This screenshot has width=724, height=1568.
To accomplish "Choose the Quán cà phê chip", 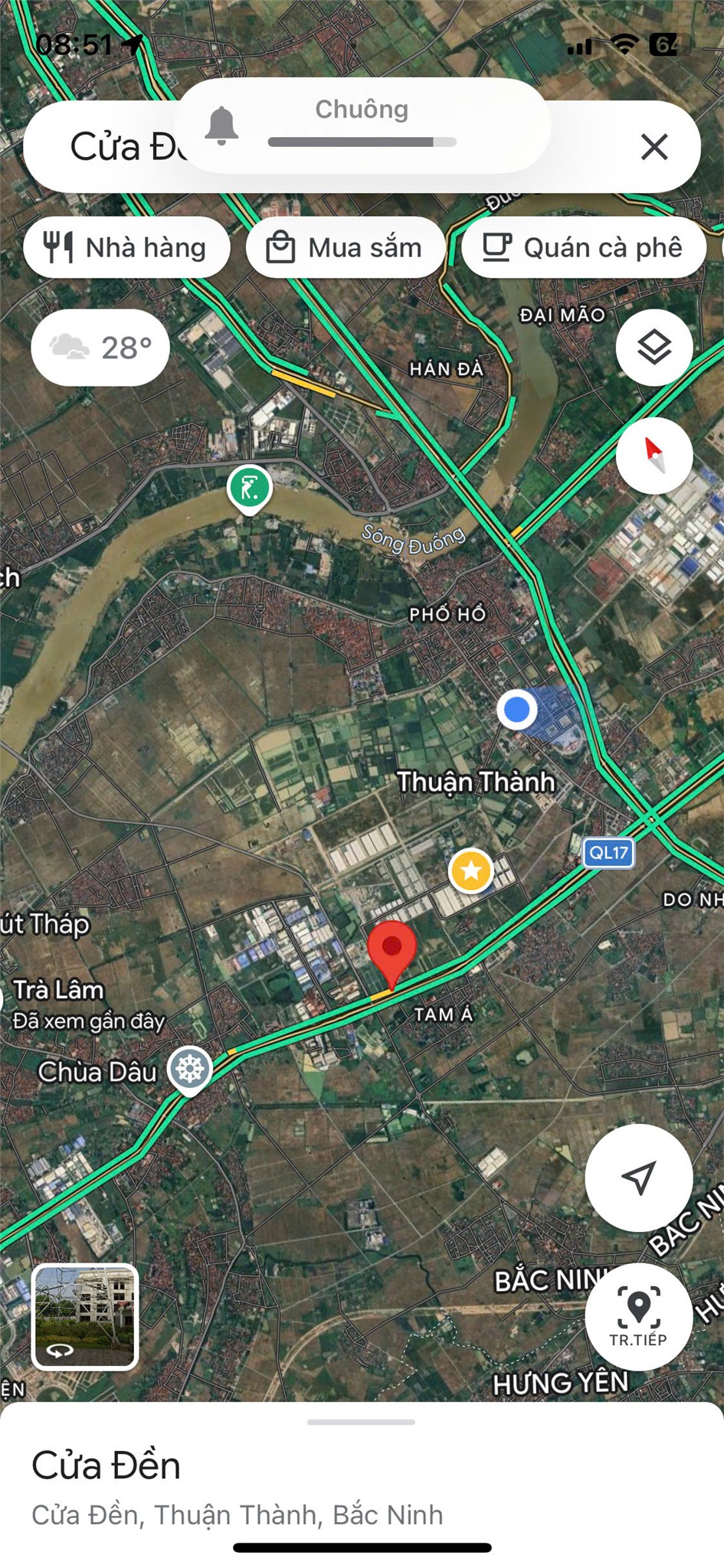I will pyautogui.click(x=583, y=248).
